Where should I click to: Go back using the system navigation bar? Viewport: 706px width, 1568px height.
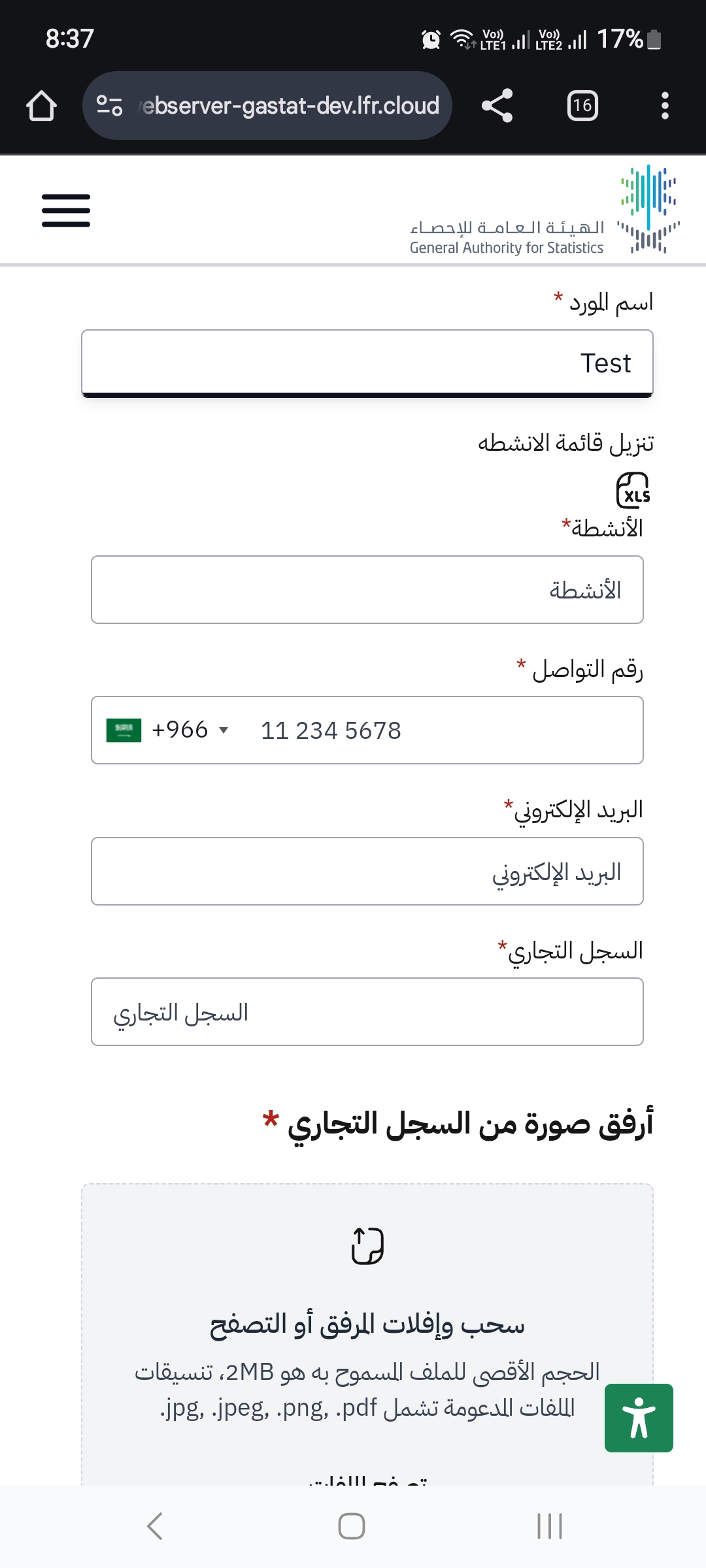155,1526
